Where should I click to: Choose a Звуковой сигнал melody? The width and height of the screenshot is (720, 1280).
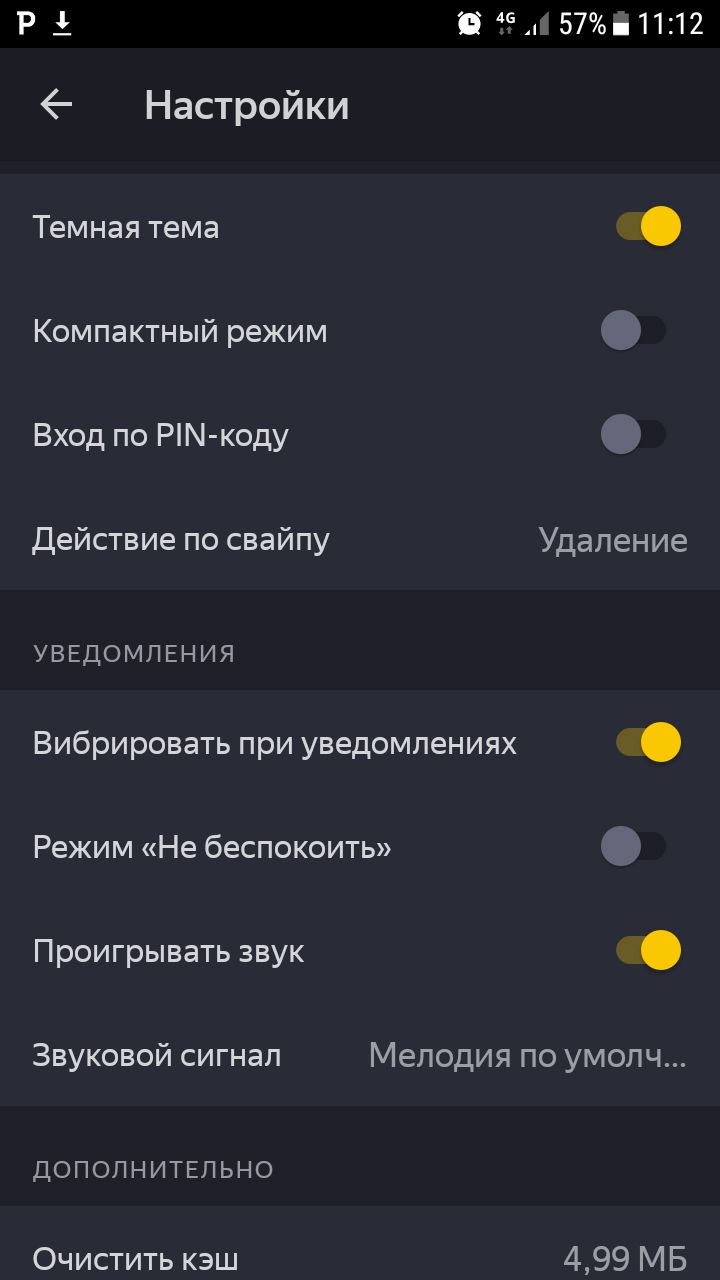tap(360, 1055)
